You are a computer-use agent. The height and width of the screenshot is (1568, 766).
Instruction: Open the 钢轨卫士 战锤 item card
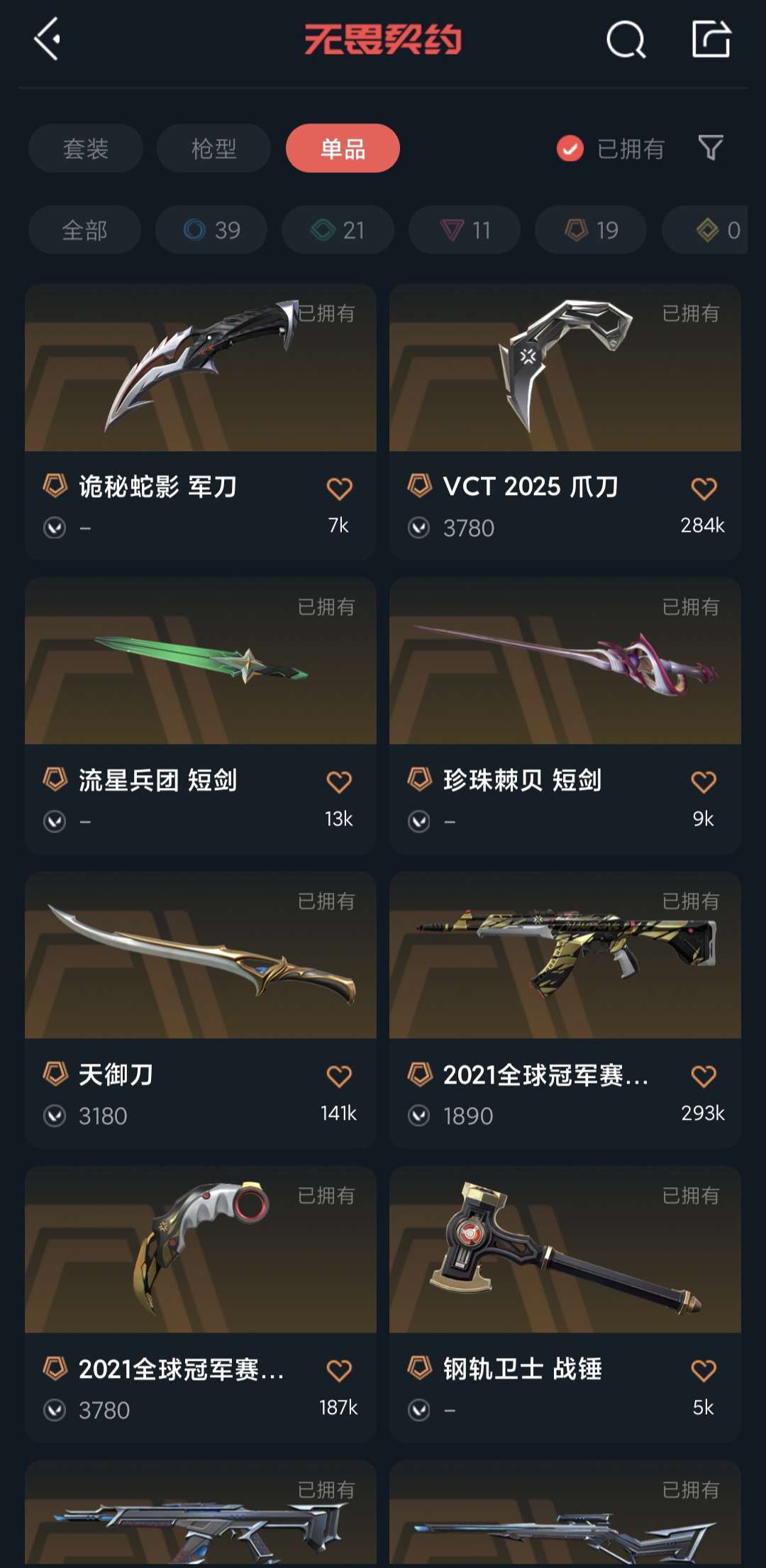pyautogui.click(x=565, y=1304)
